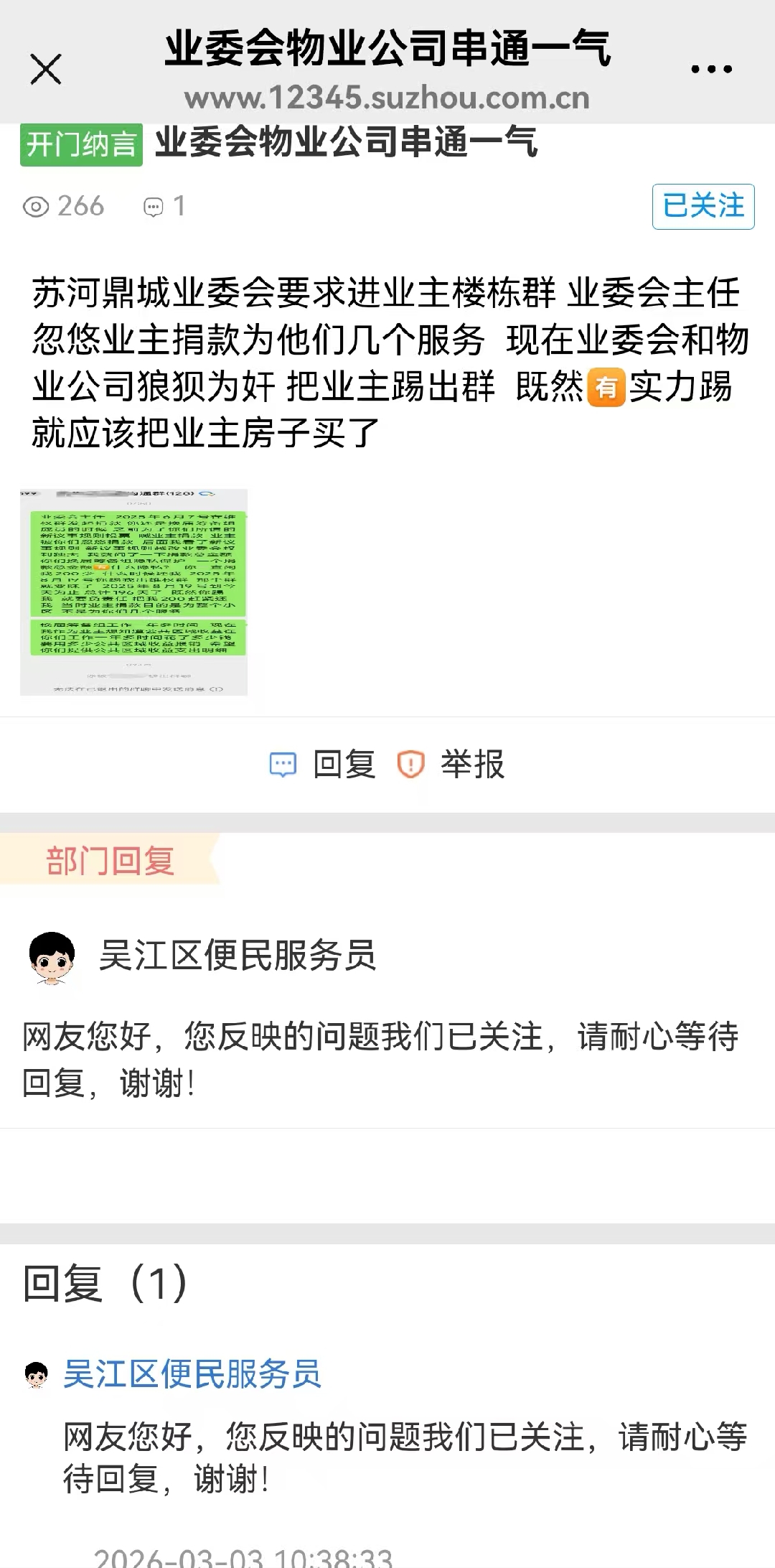Tap 回复 to reply to the post
The height and width of the screenshot is (1568, 775).
pos(323,764)
